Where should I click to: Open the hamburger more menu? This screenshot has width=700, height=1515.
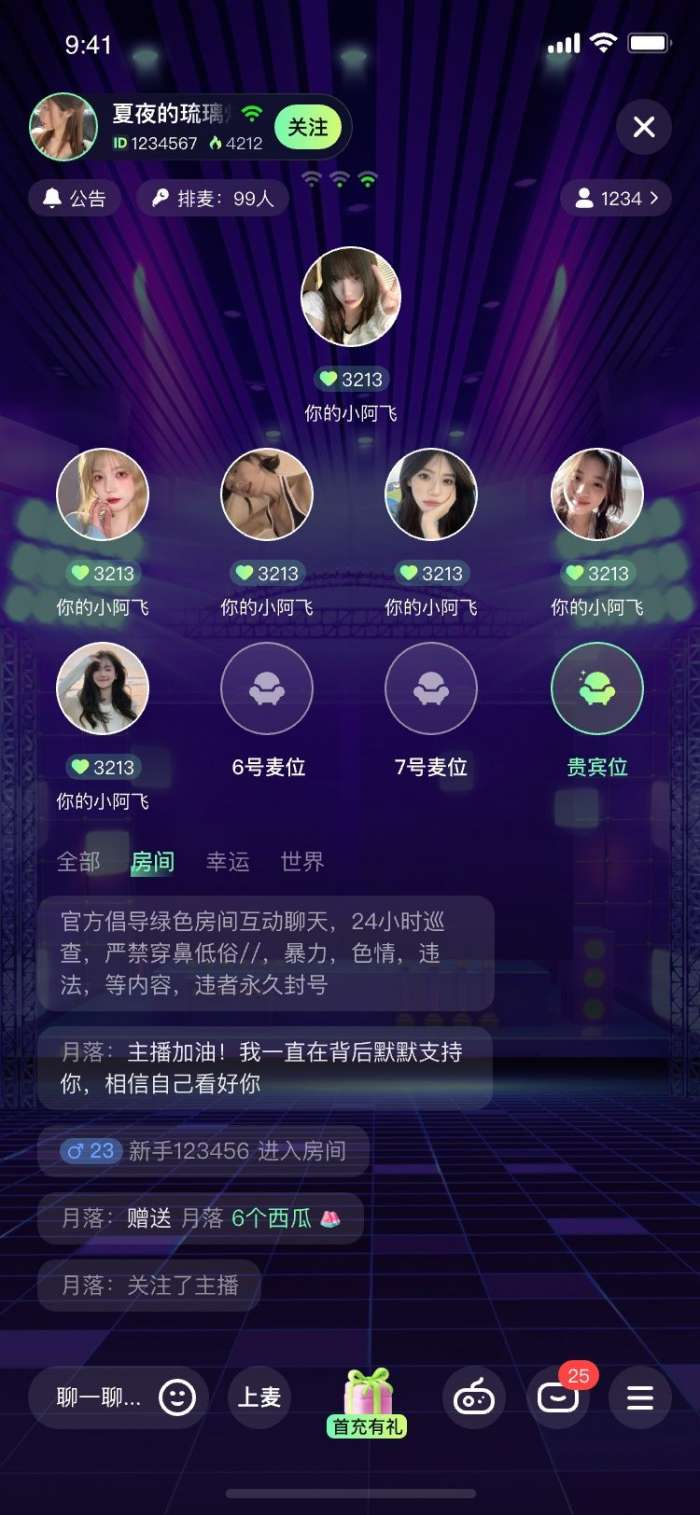click(640, 1397)
